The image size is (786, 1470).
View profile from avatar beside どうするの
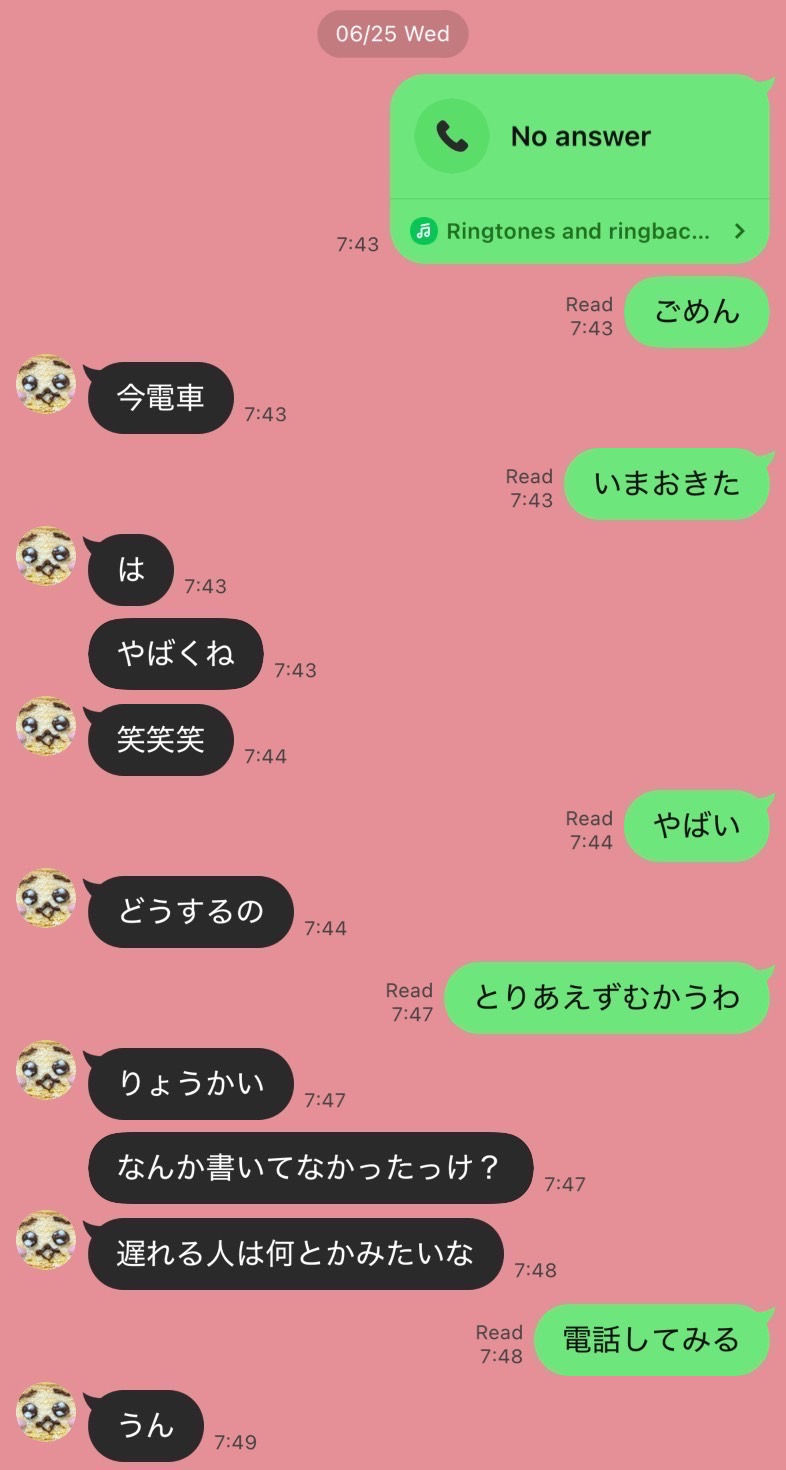point(46,898)
